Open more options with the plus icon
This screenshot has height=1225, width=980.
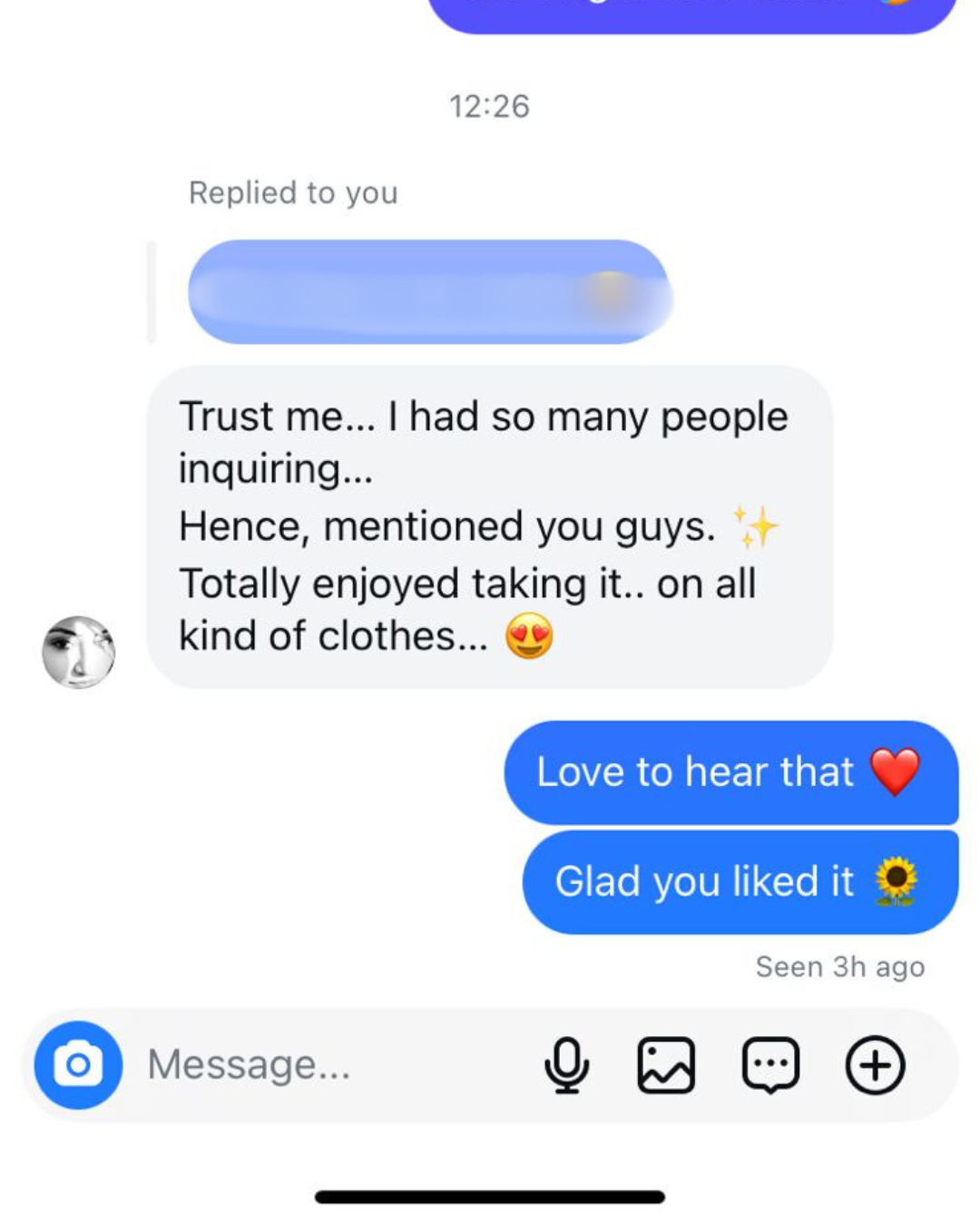click(875, 1064)
